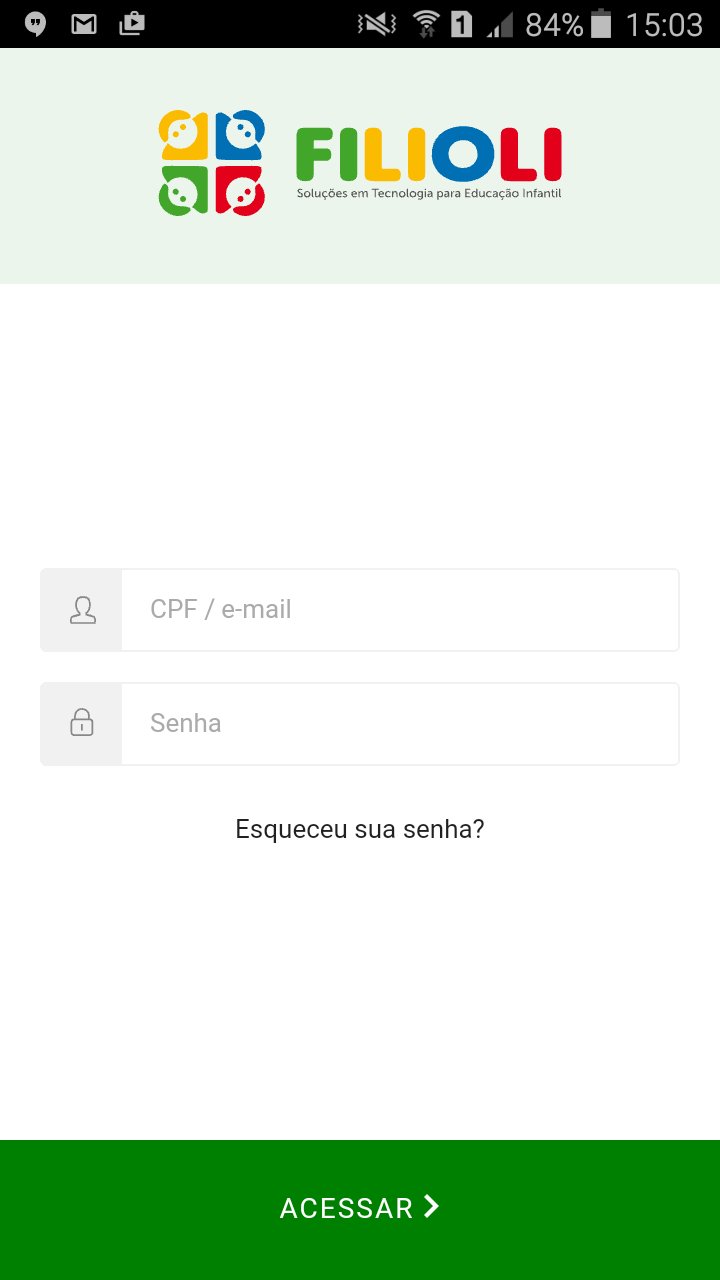Click the chevron arrow next to ACESSAR

point(432,1207)
